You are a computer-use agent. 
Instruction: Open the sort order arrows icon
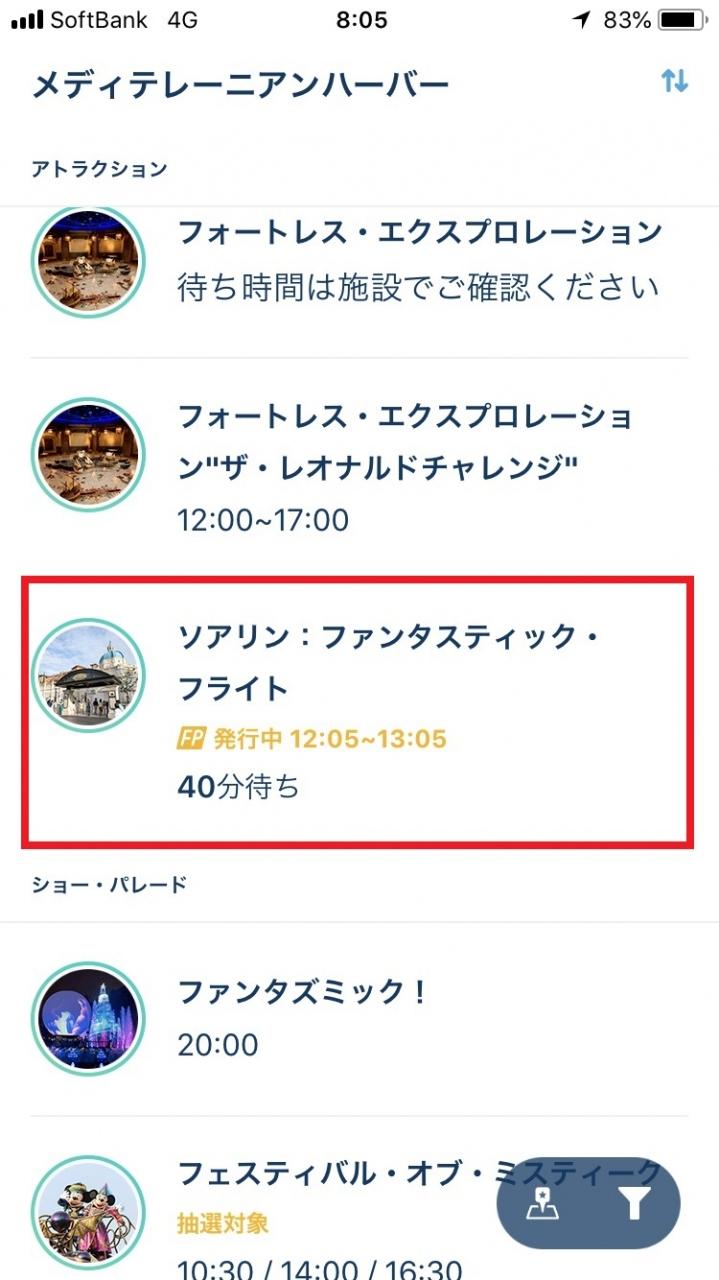pos(675,82)
